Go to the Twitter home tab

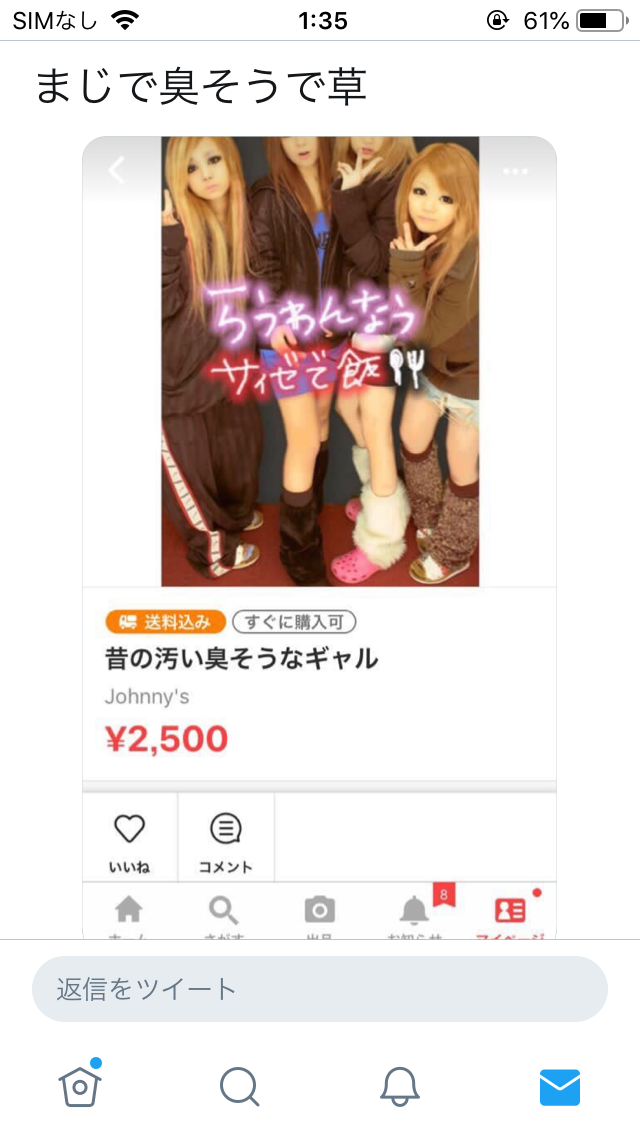[x=80, y=1086]
